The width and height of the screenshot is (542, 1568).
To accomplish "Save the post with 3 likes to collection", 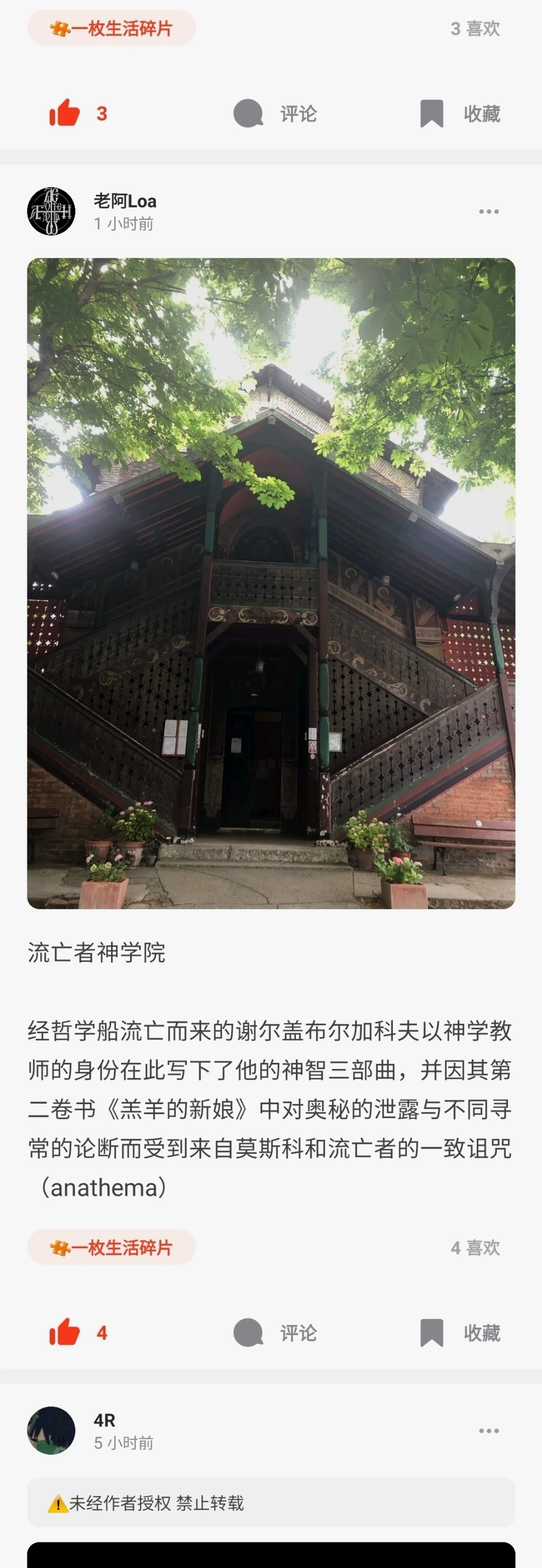I will pyautogui.click(x=461, y=113).
